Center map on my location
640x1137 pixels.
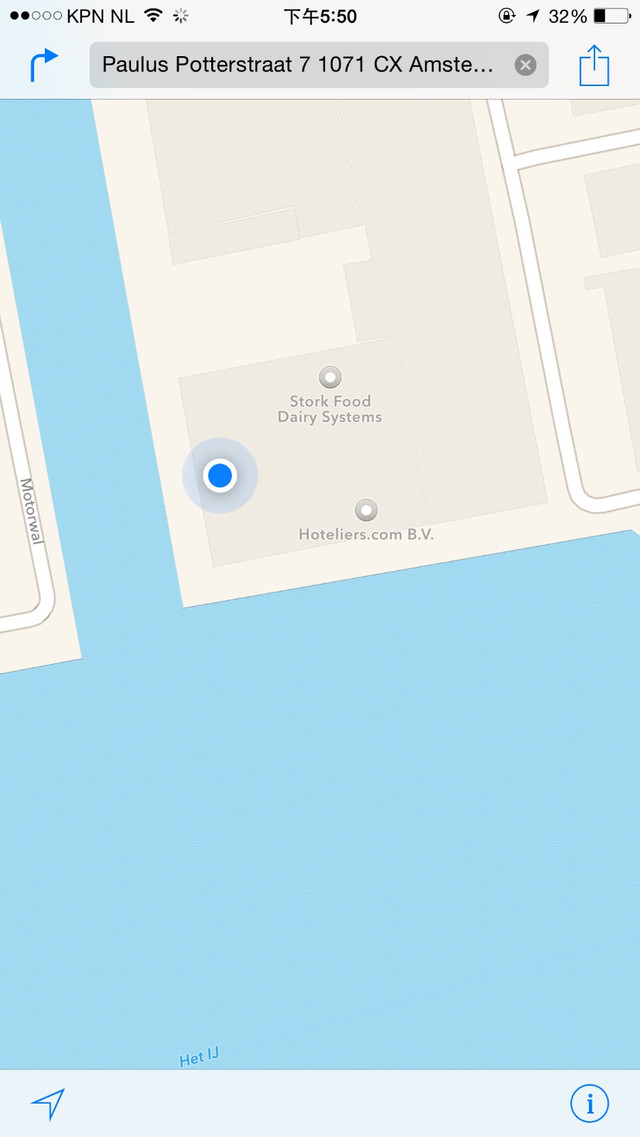point(47,1103)
